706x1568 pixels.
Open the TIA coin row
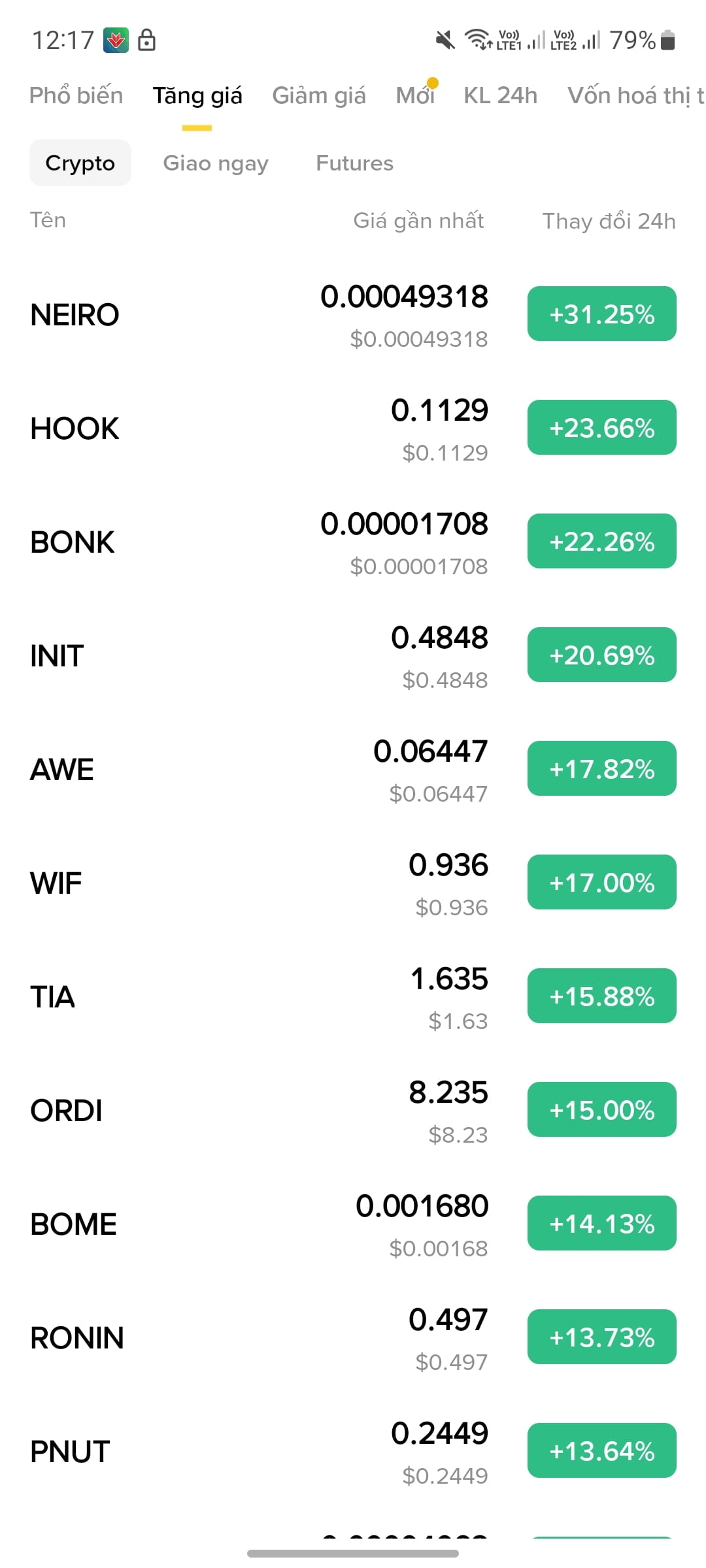click(x=353, y=996)
